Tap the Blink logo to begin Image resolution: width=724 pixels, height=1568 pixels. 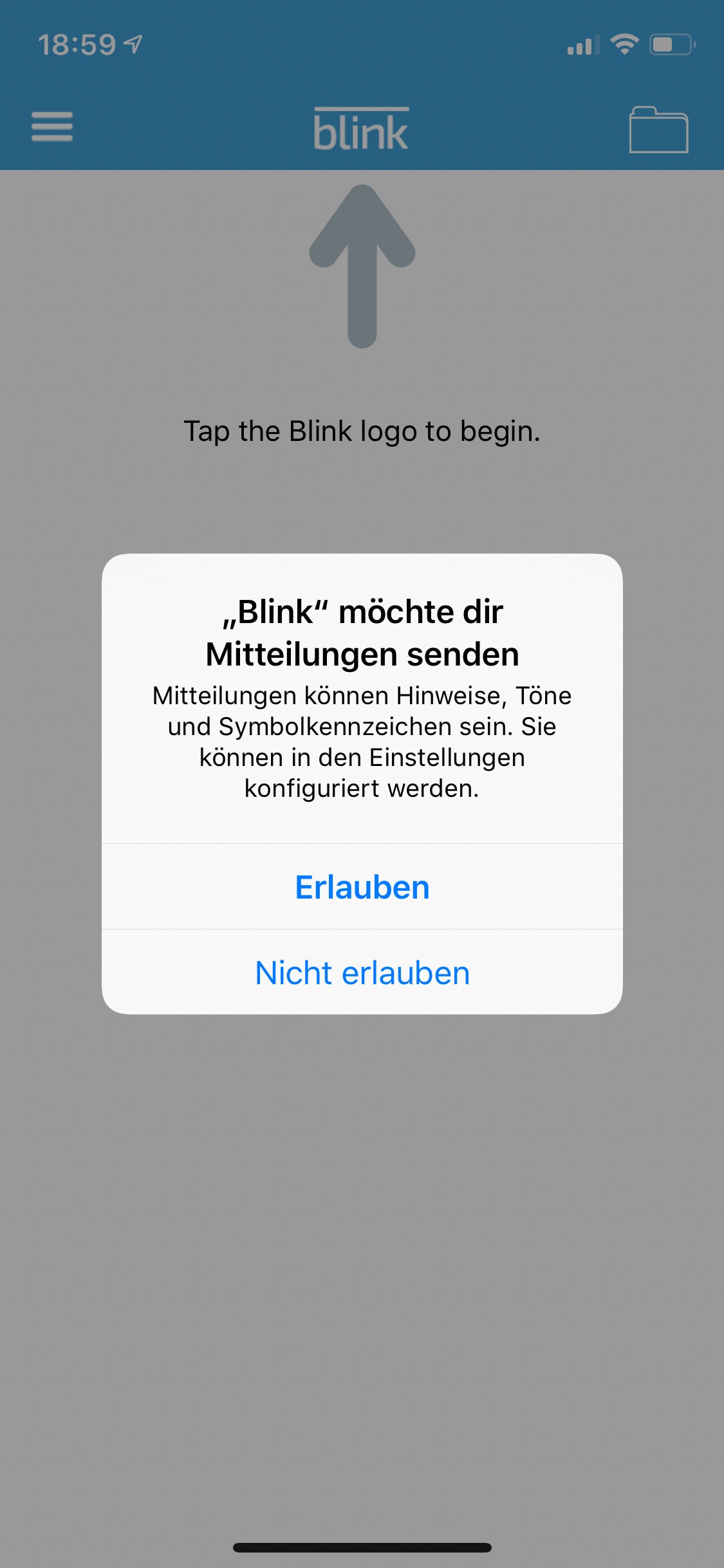(x=361, y=129)
